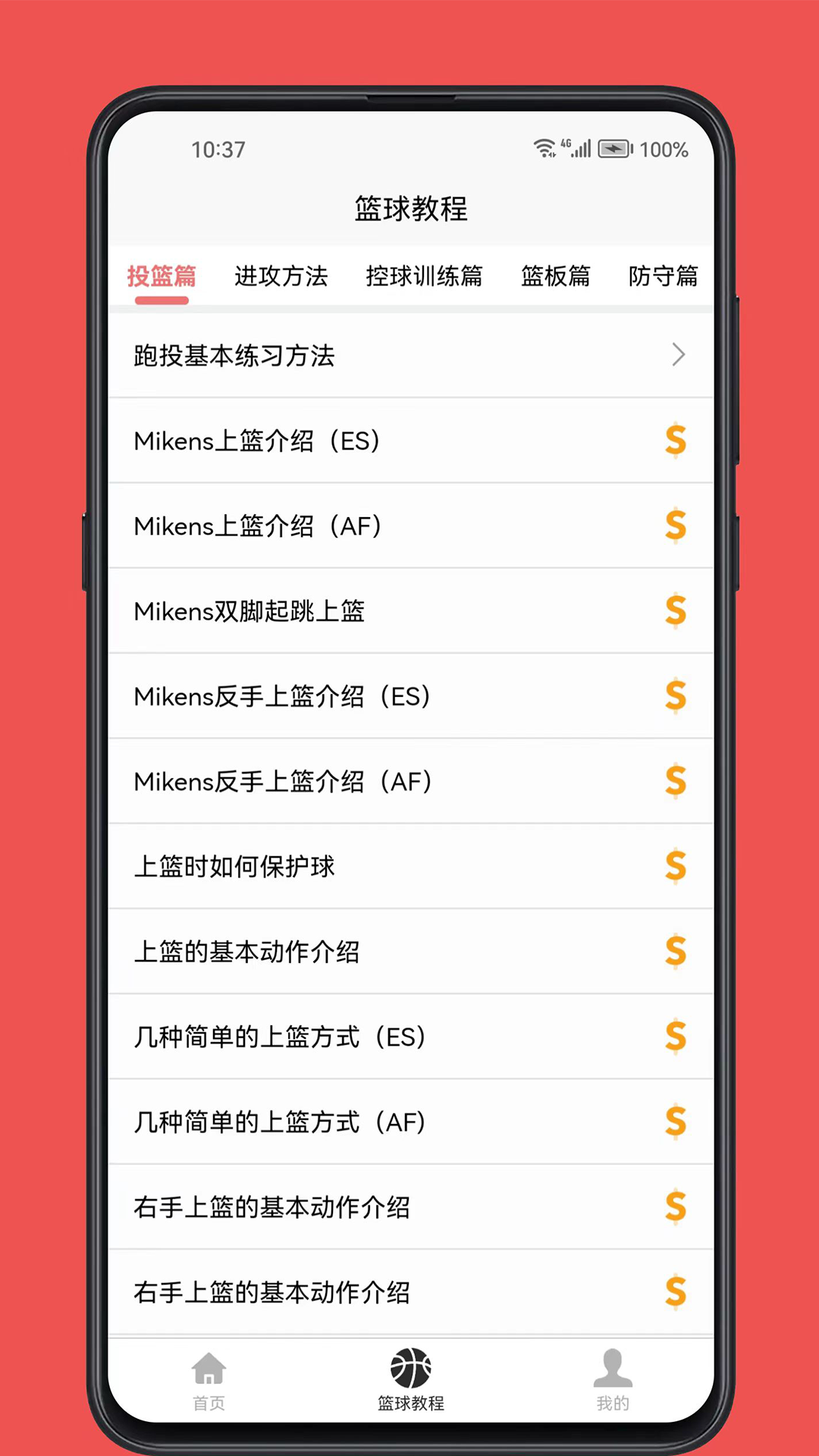Viewport: 819px width, 1456px height.
Task: Open 几种简单的上篮方式（AF）lesson
Action: click(x=409, y=1122)
